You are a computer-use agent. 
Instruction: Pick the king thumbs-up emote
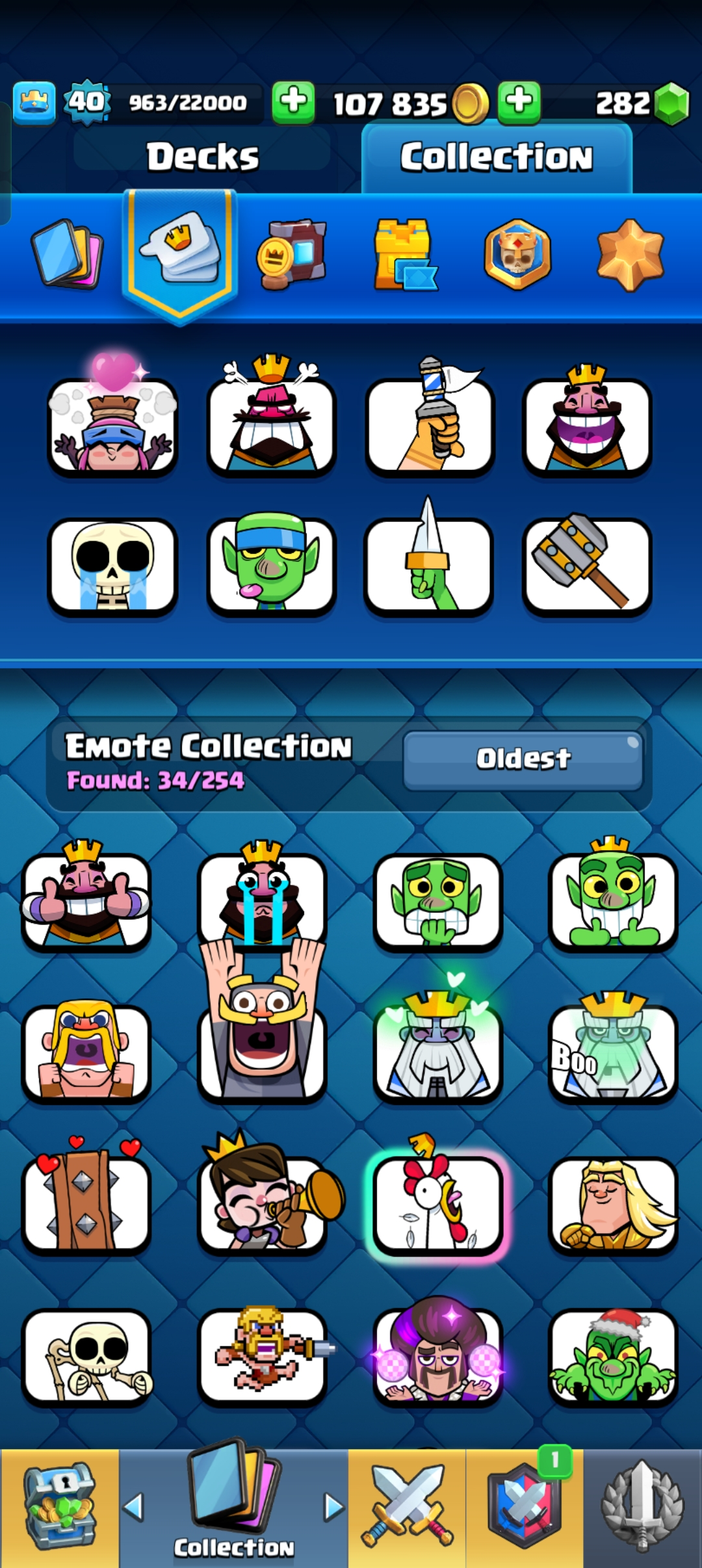[86, 900]
